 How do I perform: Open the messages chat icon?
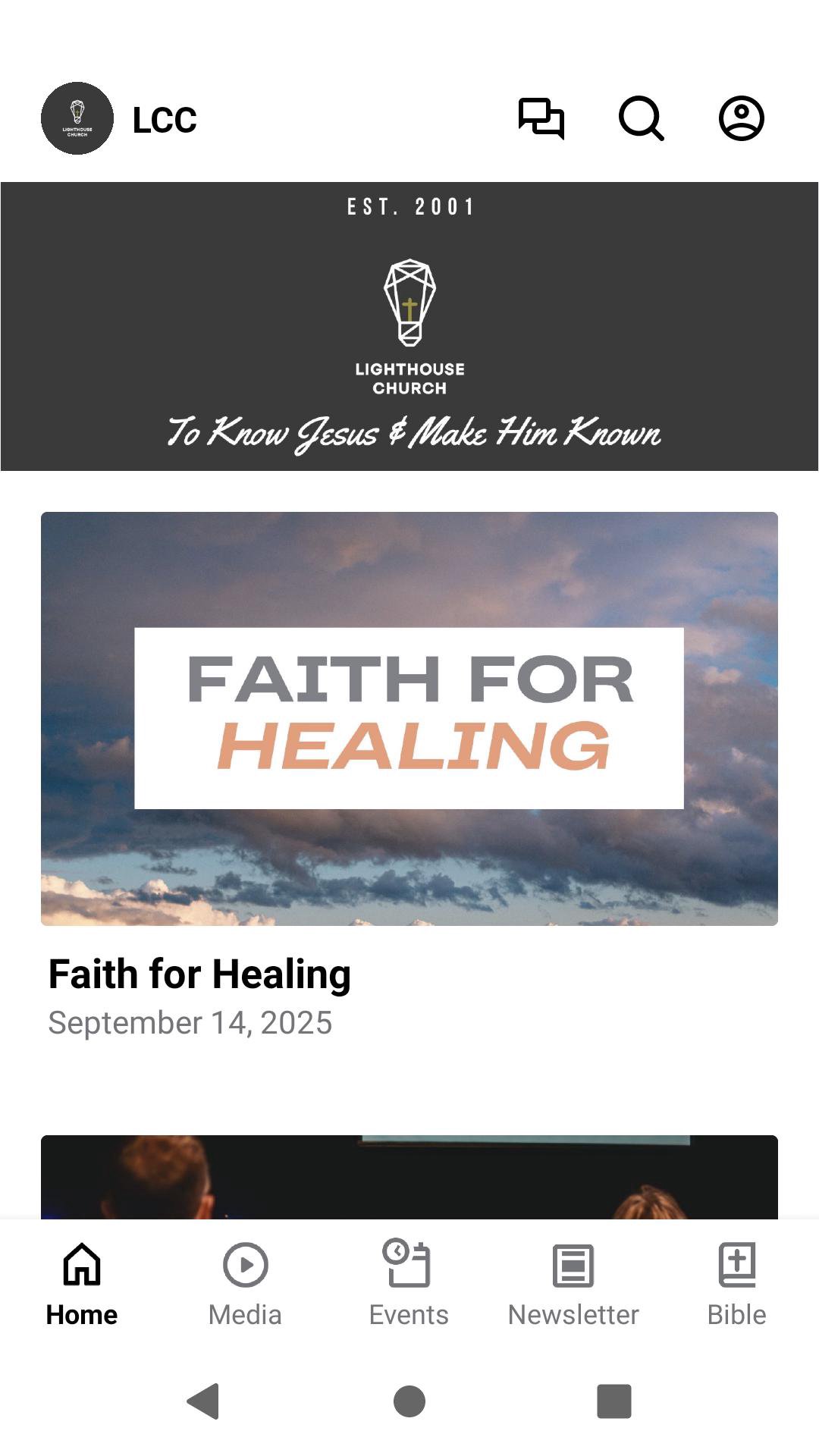pos(541,118)
